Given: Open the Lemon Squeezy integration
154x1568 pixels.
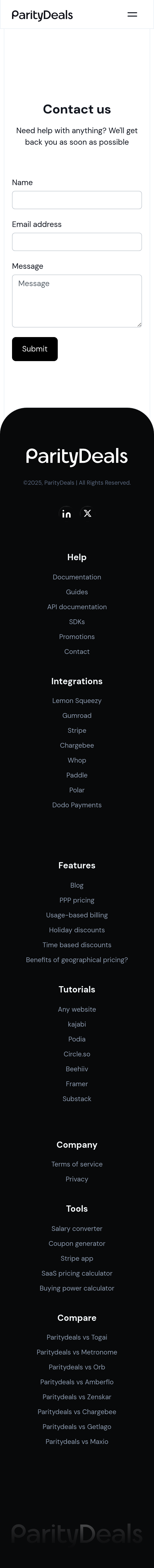Looking at the screenshot, I should (77, 701).
